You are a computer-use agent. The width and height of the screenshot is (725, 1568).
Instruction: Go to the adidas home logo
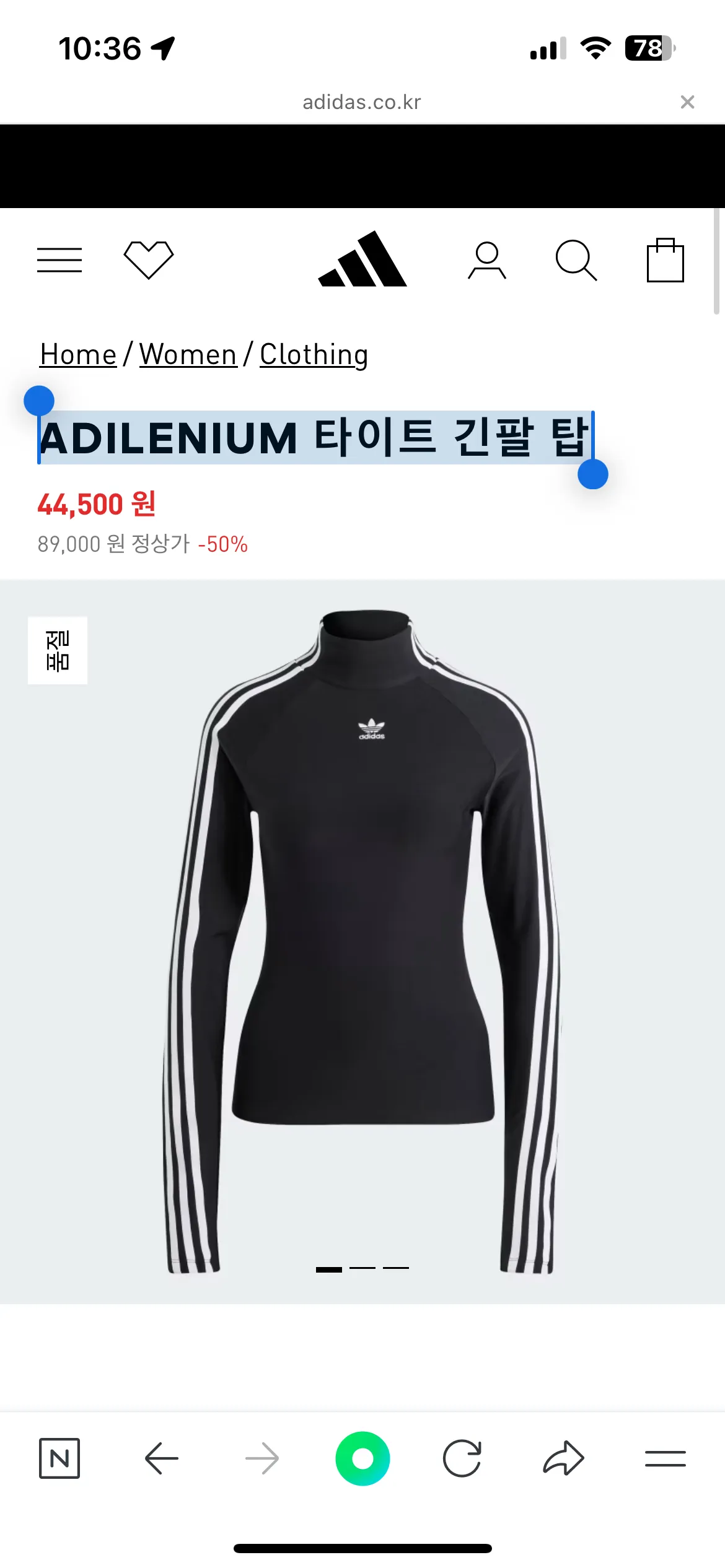pyautogui.click(x=362, y=259)
